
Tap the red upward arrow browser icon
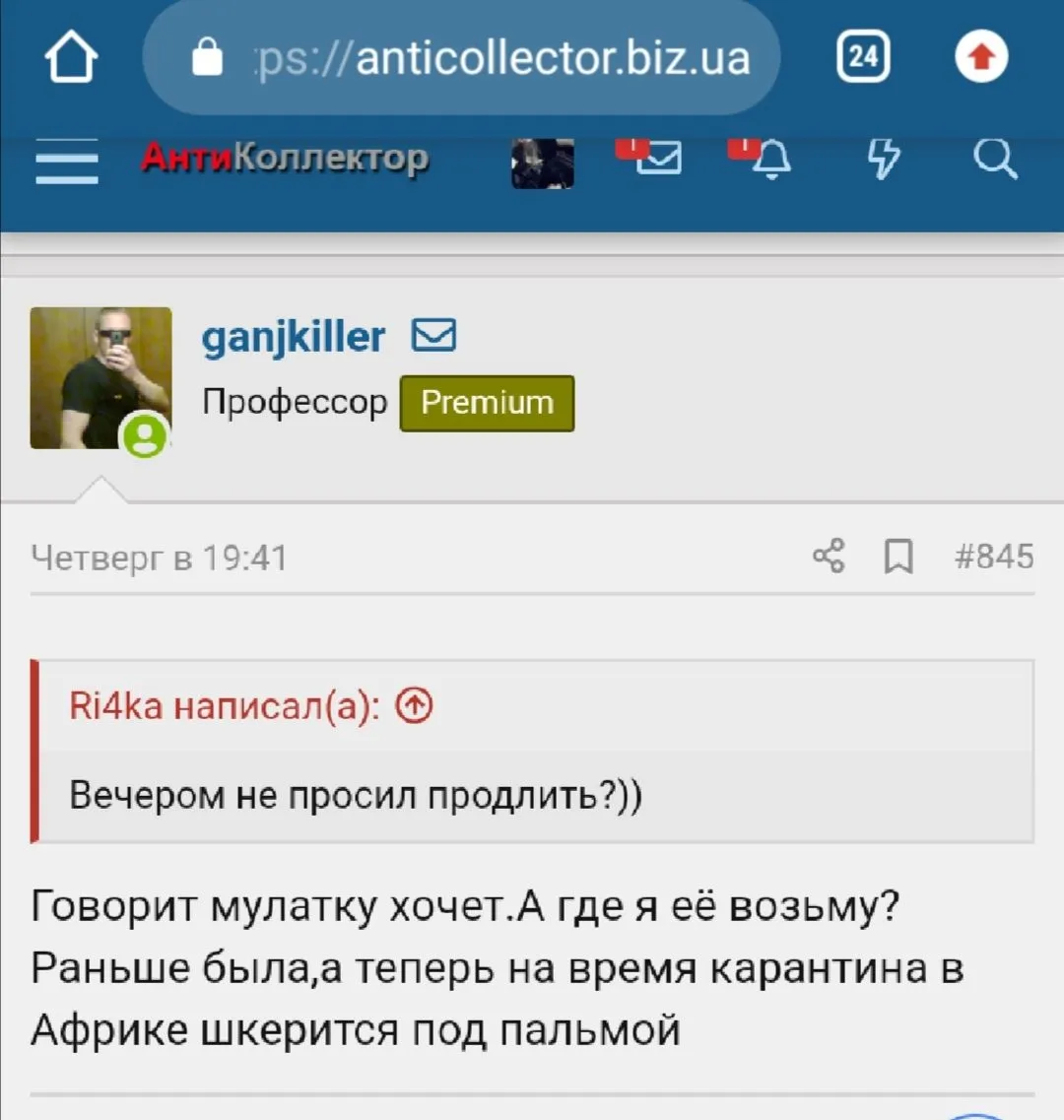pos(981,57)
